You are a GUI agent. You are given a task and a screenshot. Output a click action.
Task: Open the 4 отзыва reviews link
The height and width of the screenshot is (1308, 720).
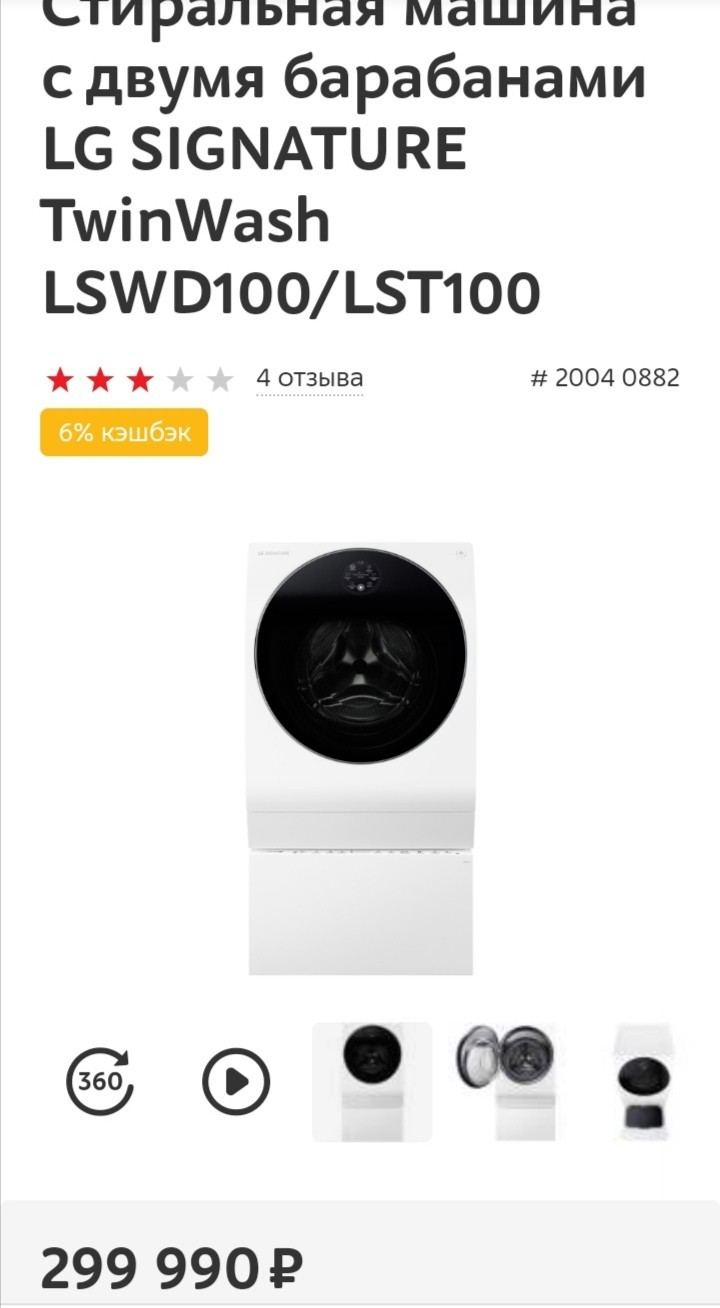[x=309, y=379]
